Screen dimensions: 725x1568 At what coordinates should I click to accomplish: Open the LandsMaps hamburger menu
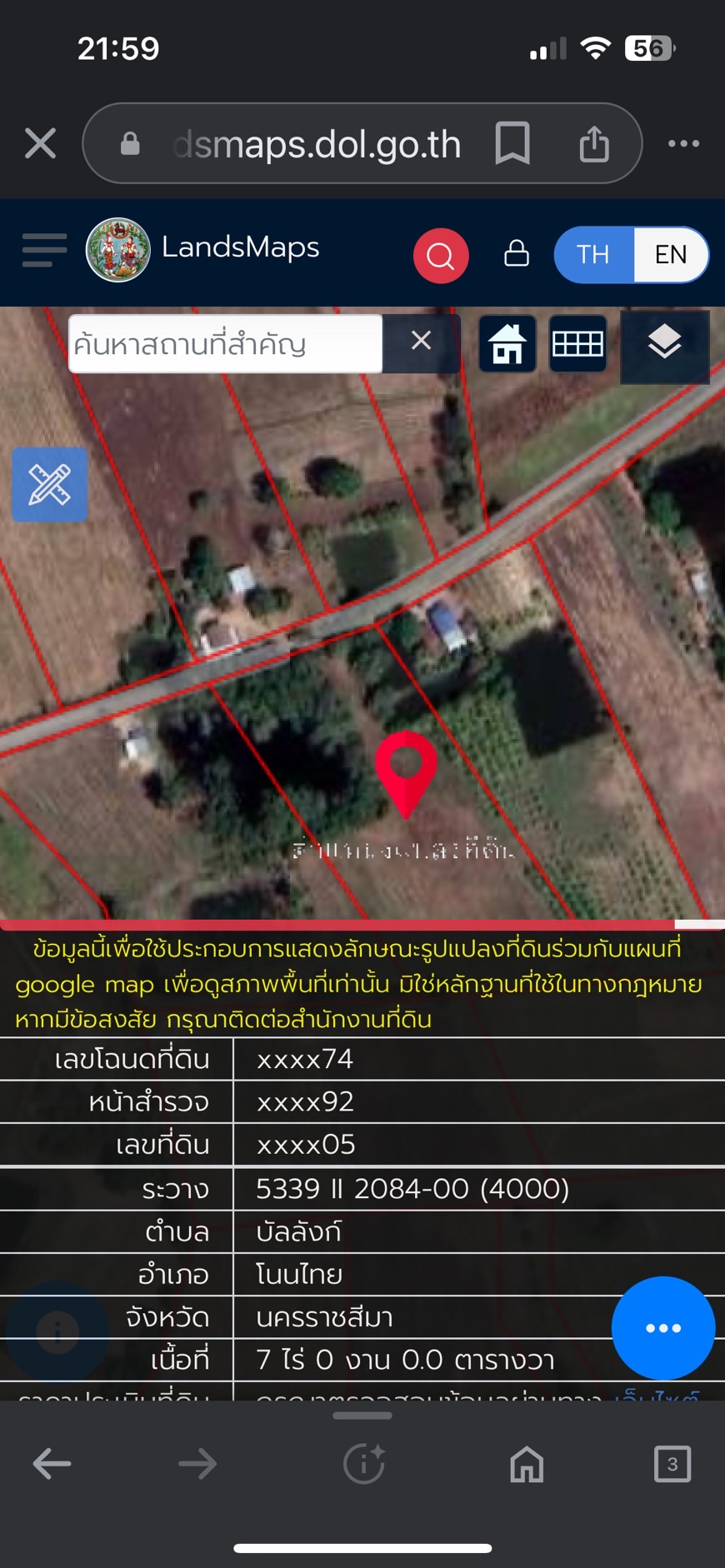tap(44, 250)
